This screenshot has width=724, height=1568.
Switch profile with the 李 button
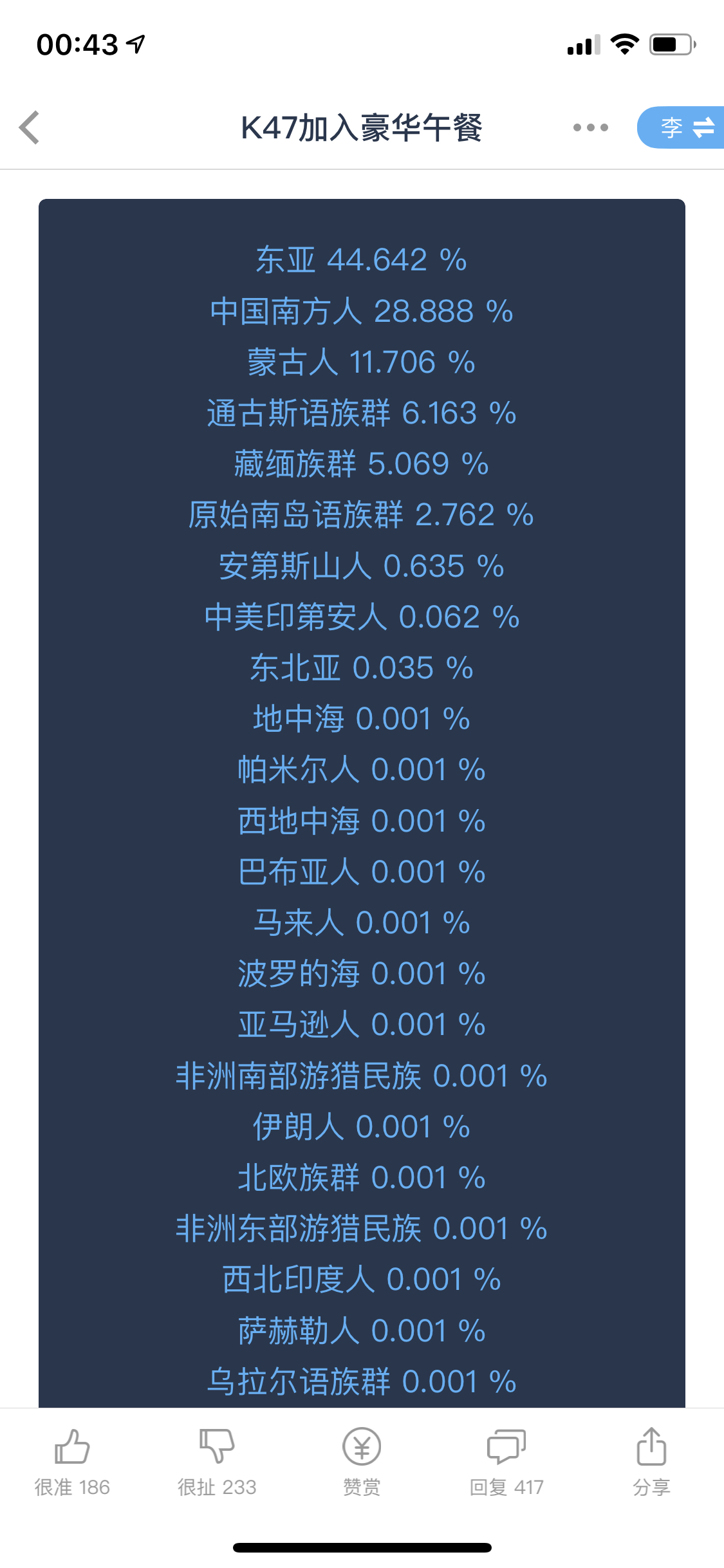pos(681,127)
